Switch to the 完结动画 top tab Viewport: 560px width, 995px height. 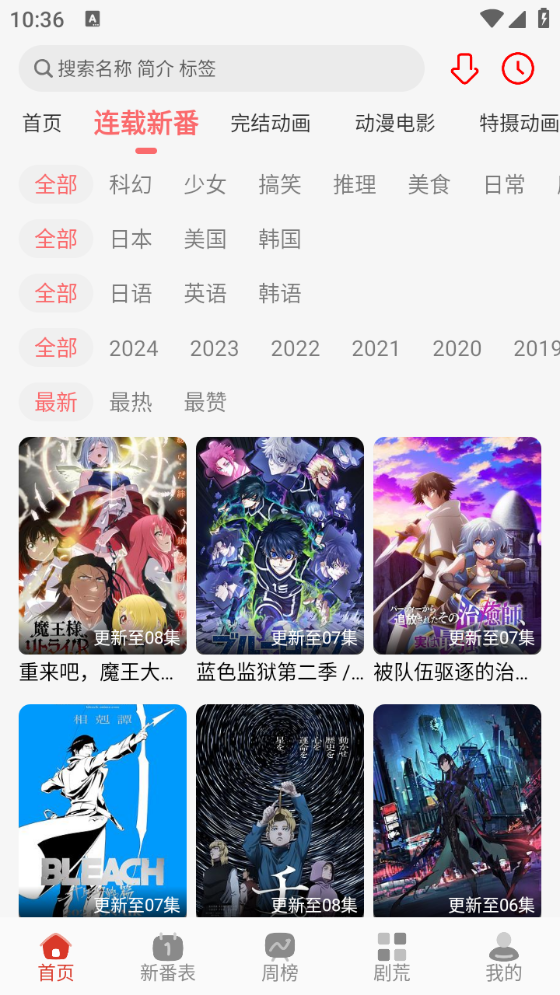pyautogui.click(x=270, y=123)
